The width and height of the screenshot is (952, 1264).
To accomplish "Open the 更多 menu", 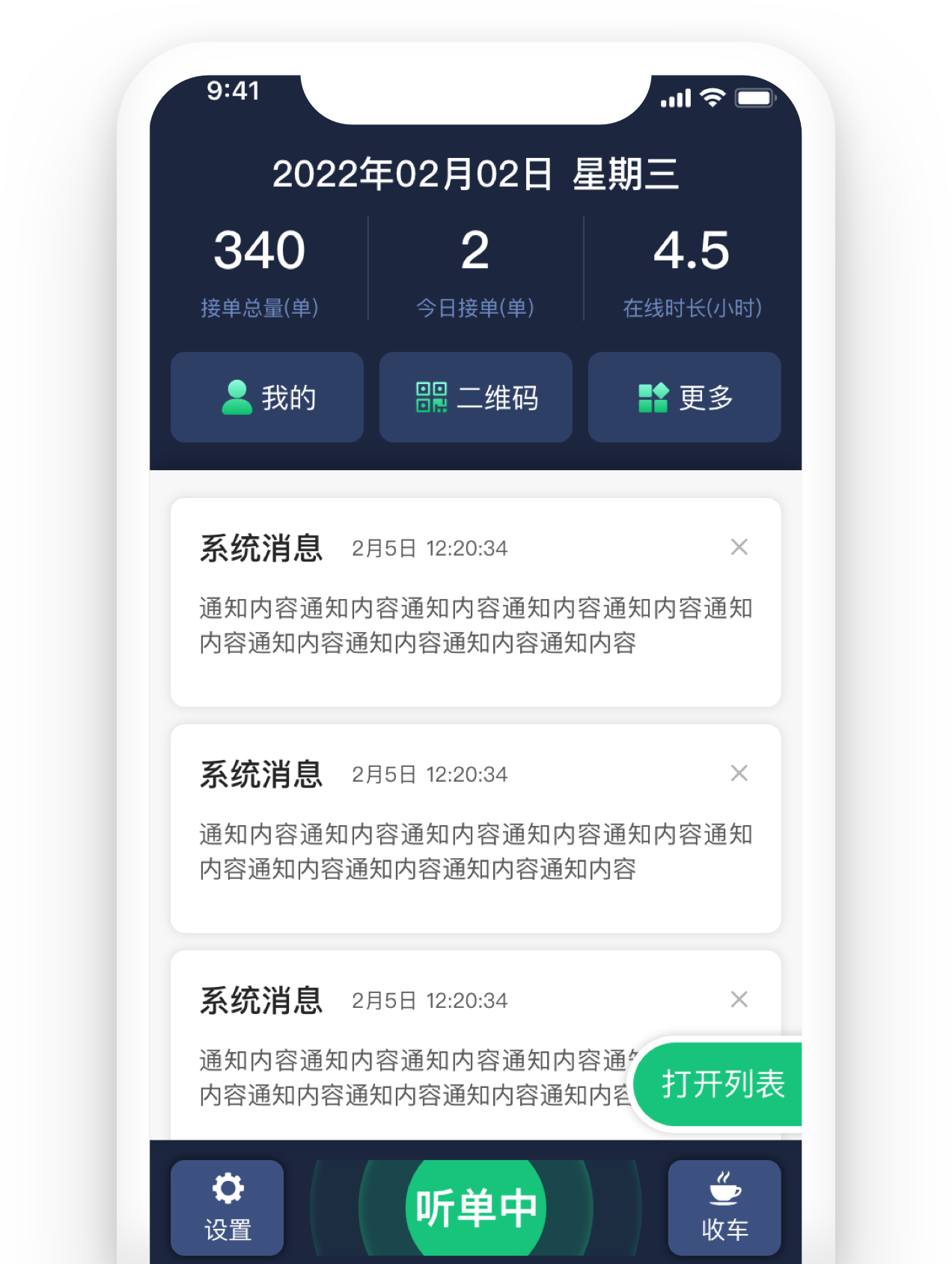I will pos(685,397).
